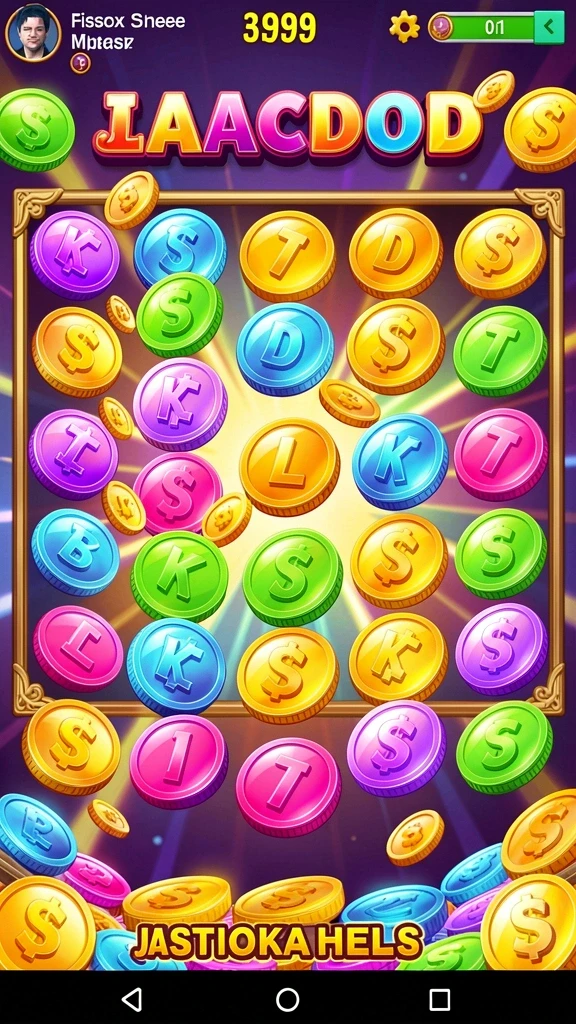Go to the home screen via system home button

coord(287,999)
